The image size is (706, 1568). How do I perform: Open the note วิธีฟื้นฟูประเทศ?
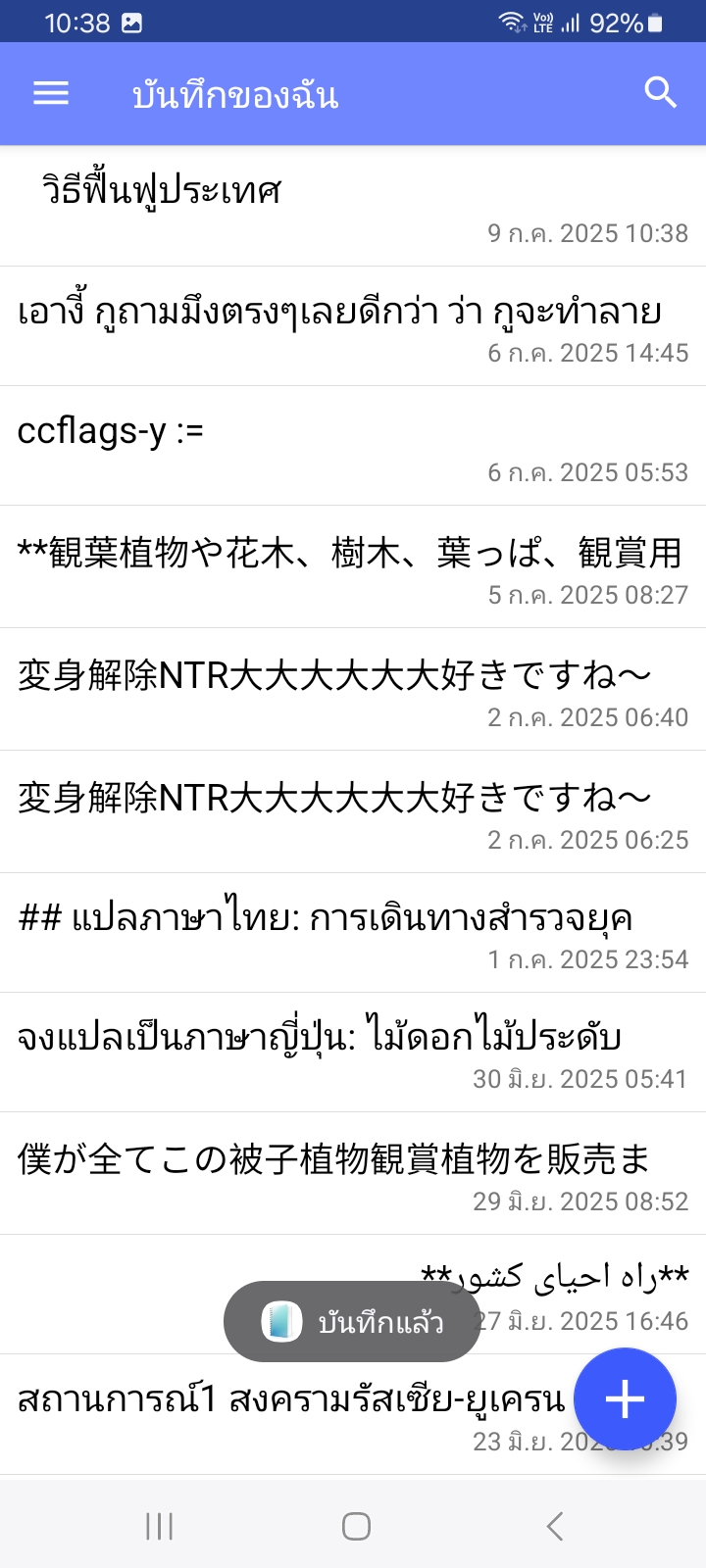[x=353, y=206]
